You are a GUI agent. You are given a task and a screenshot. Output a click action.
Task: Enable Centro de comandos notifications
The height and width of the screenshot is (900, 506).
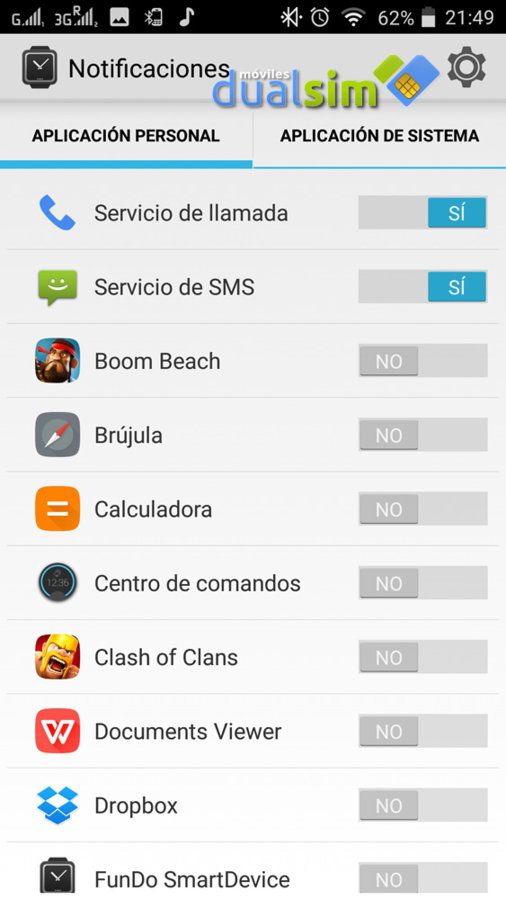(423, 583)
